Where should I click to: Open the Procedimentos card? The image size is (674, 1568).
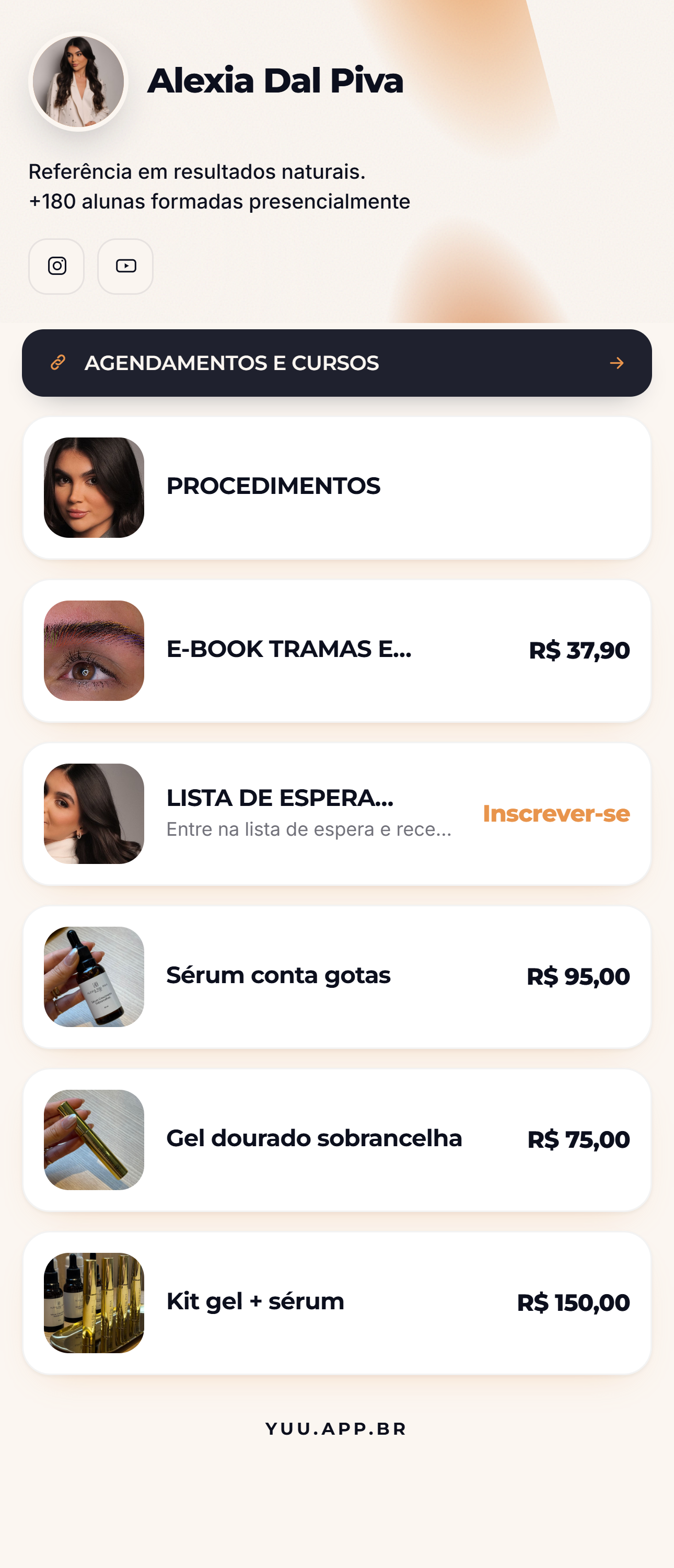click(337, 488)
